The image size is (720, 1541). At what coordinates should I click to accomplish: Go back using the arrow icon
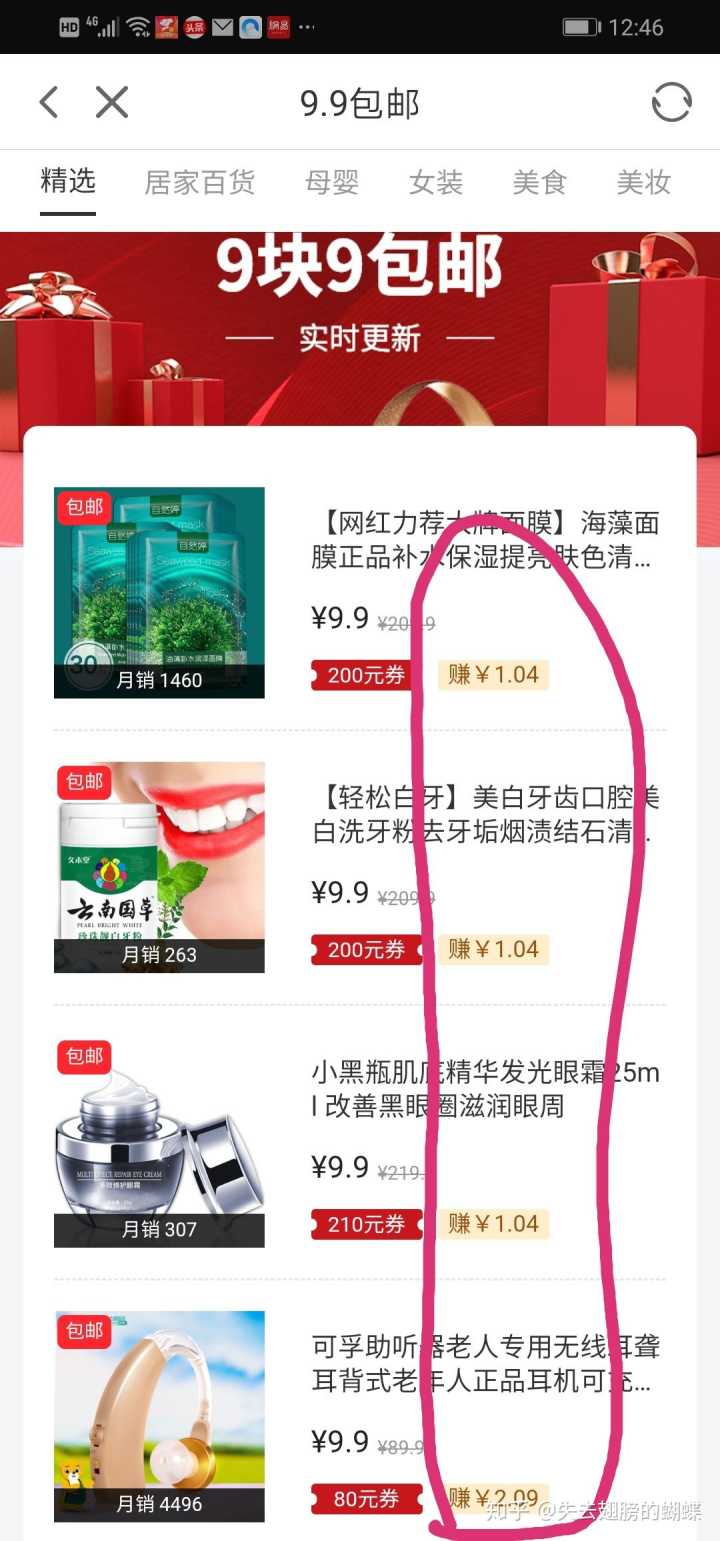tap(48, 102)
